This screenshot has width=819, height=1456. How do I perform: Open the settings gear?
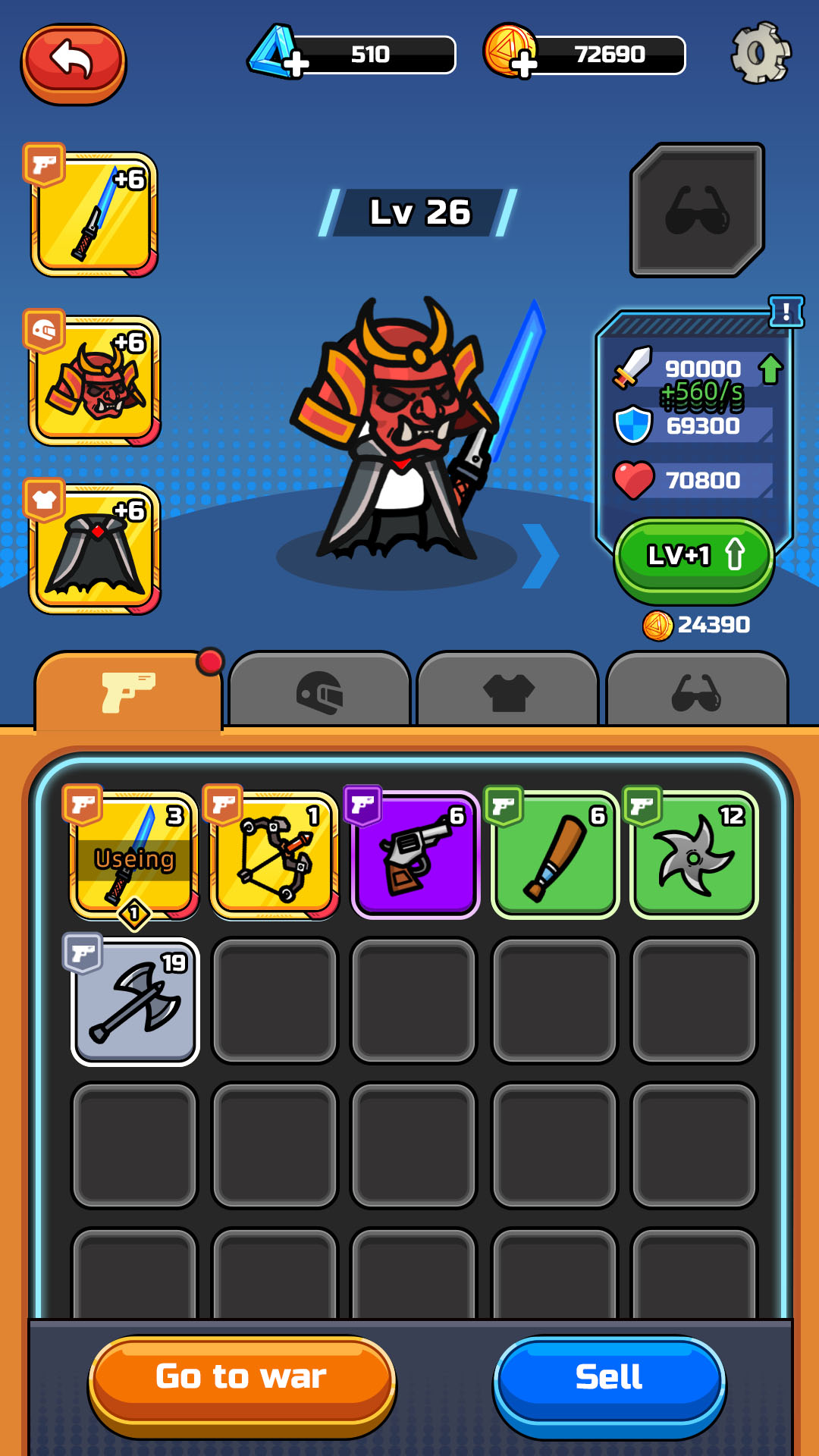[x=761, y=53]
